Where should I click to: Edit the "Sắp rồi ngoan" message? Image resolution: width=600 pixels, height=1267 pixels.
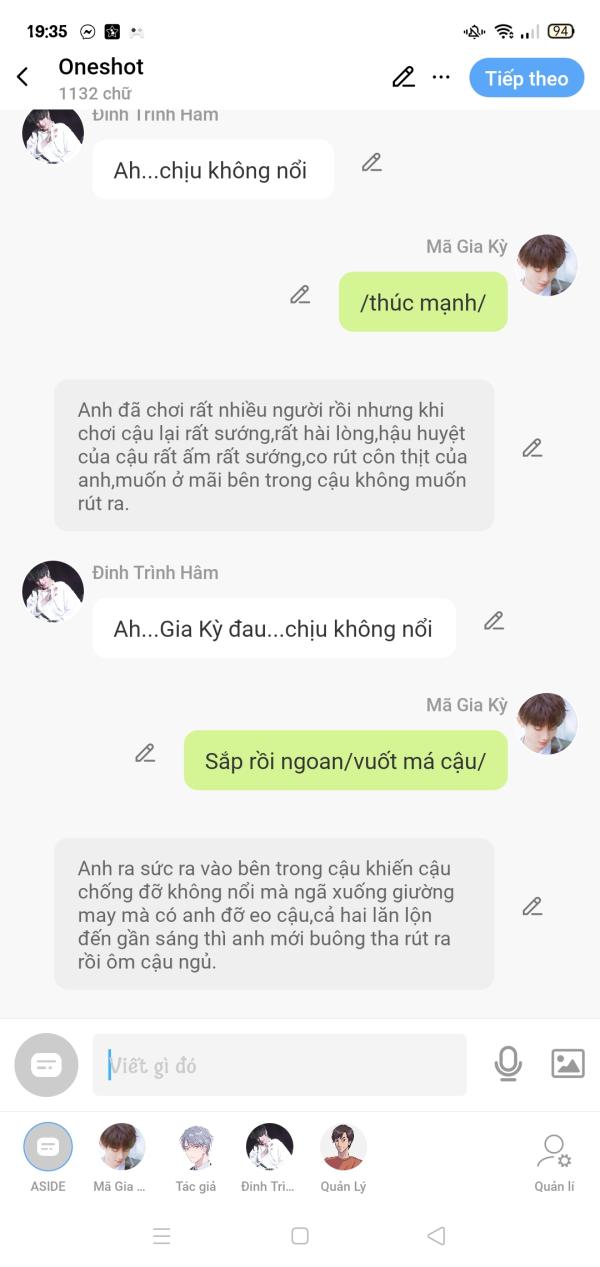point(145,753)
